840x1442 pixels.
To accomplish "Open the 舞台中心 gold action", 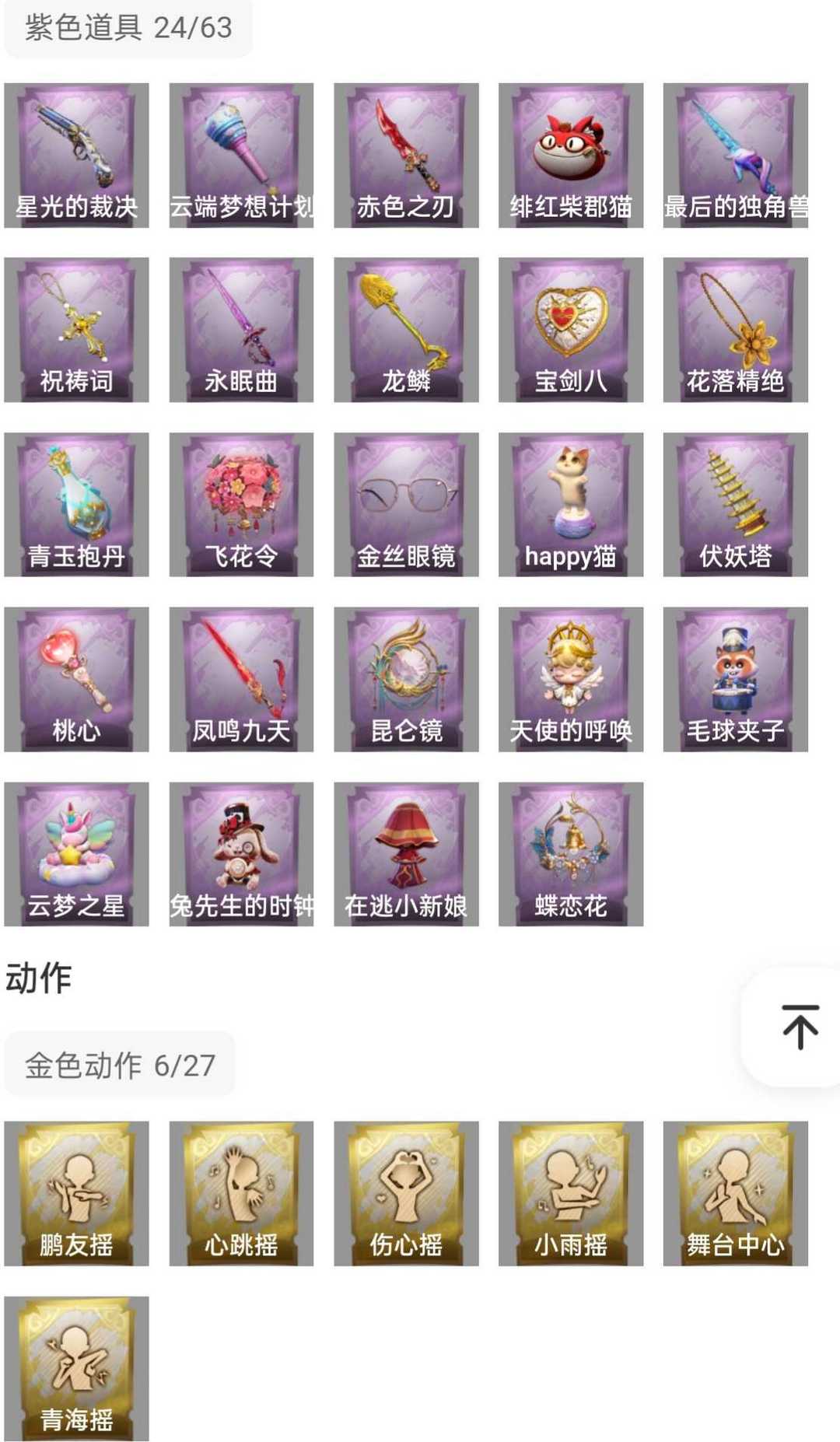I will [x=735, y=1192].
